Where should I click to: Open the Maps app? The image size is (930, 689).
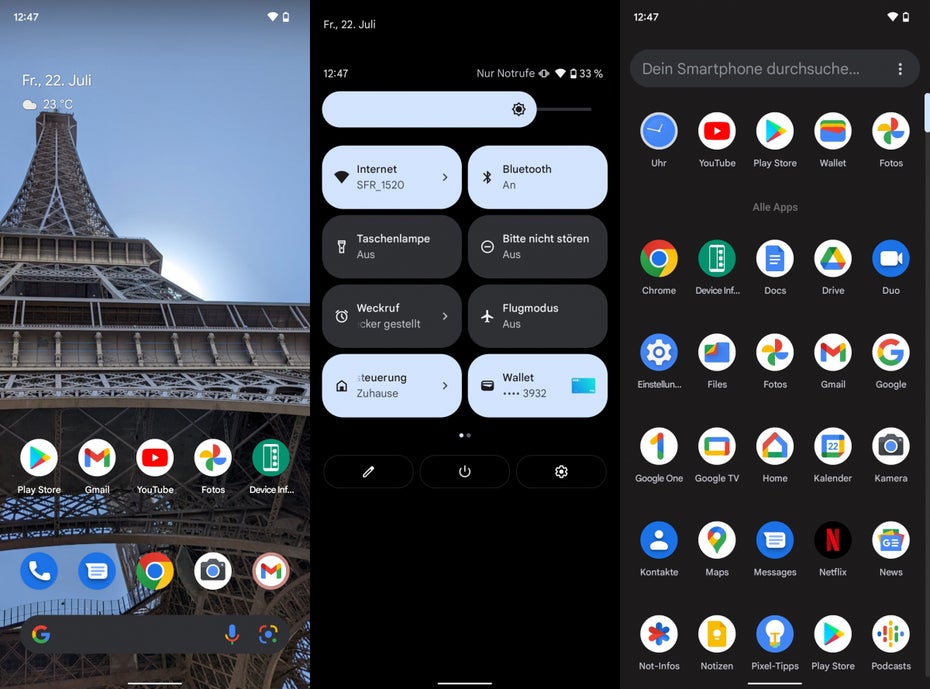(x=717, y=541)
